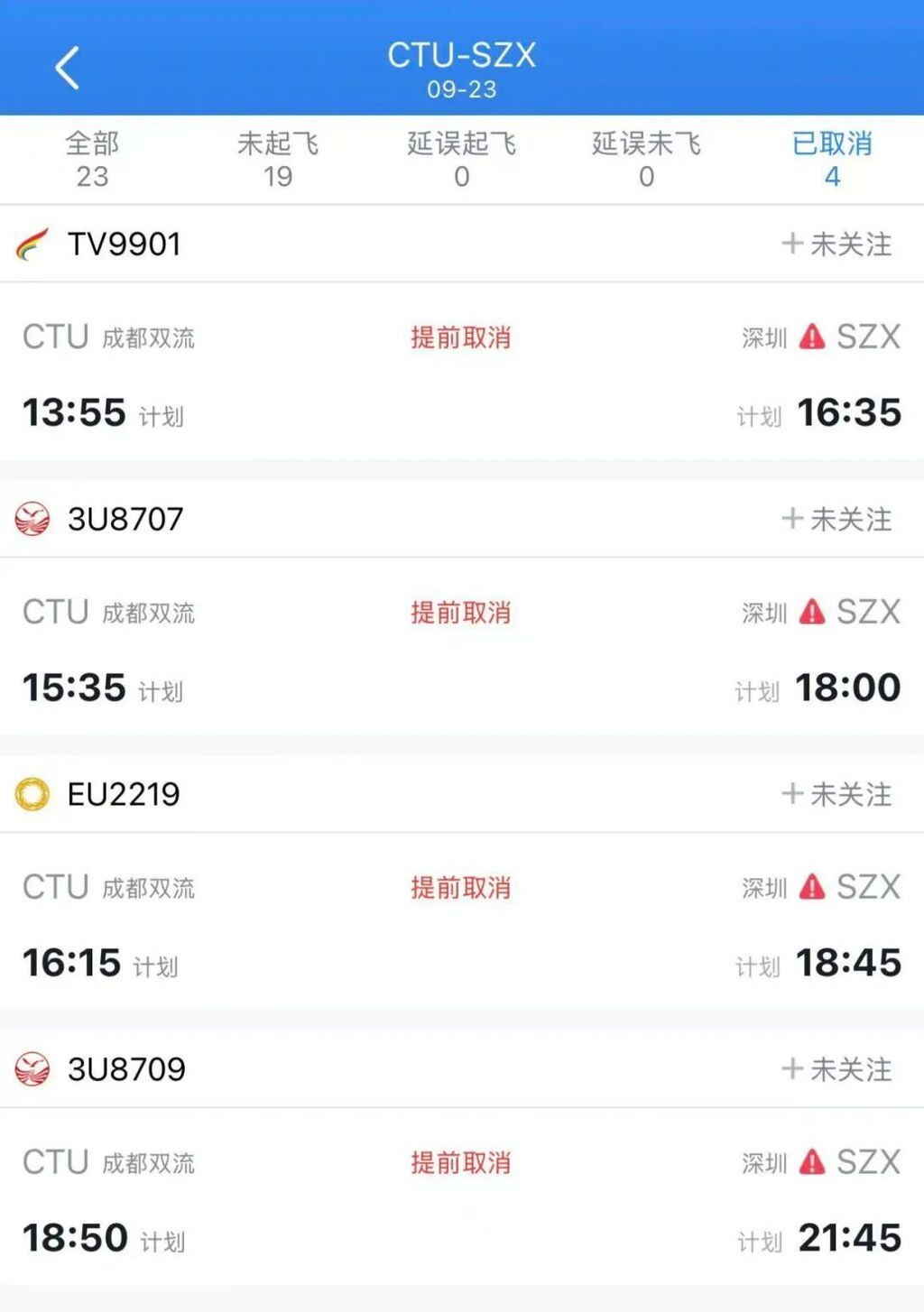Switch to the 未起飞 tab

(278, 159)
